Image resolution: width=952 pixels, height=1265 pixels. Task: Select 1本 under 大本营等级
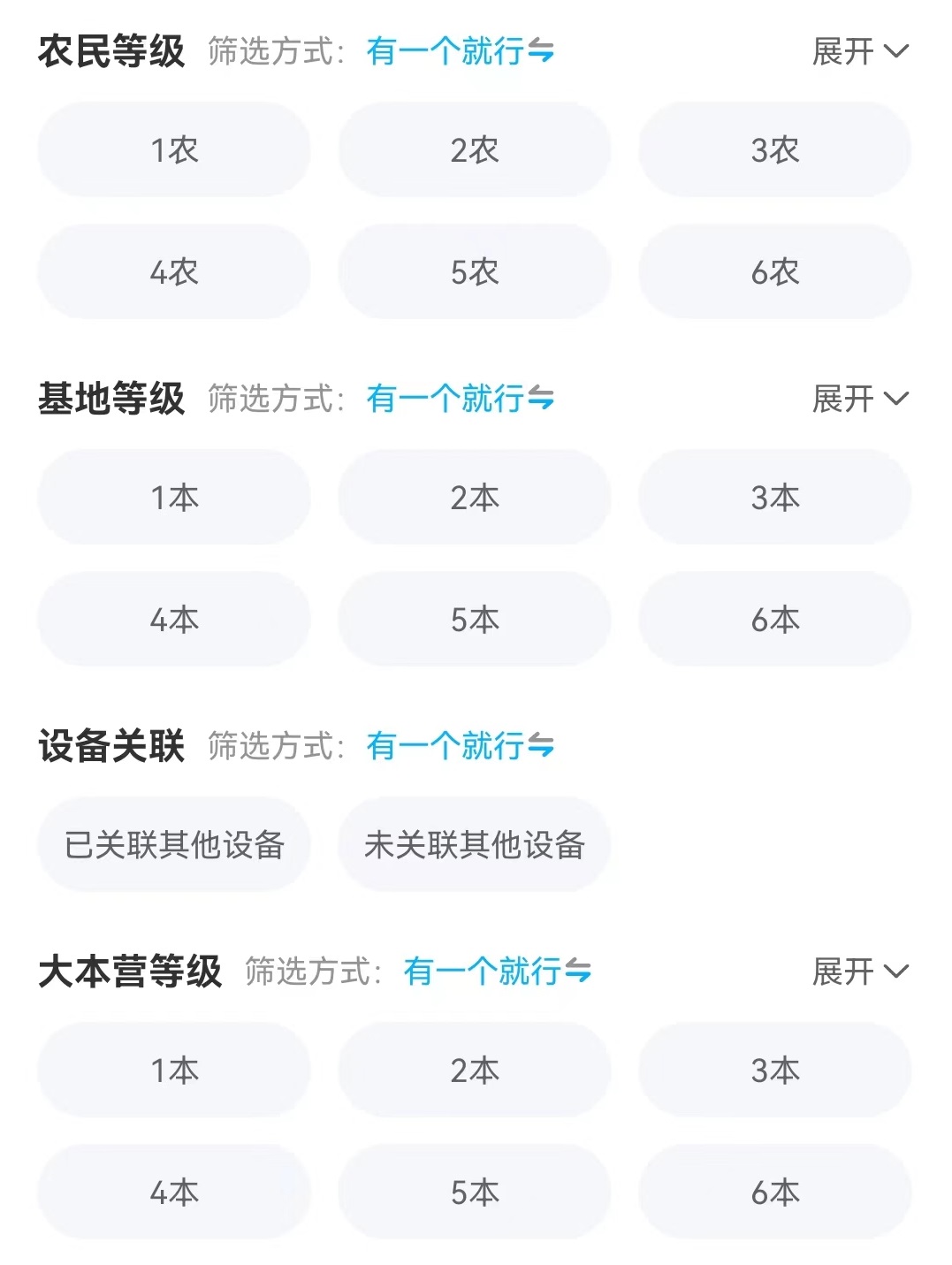(x=174, y=1071)
